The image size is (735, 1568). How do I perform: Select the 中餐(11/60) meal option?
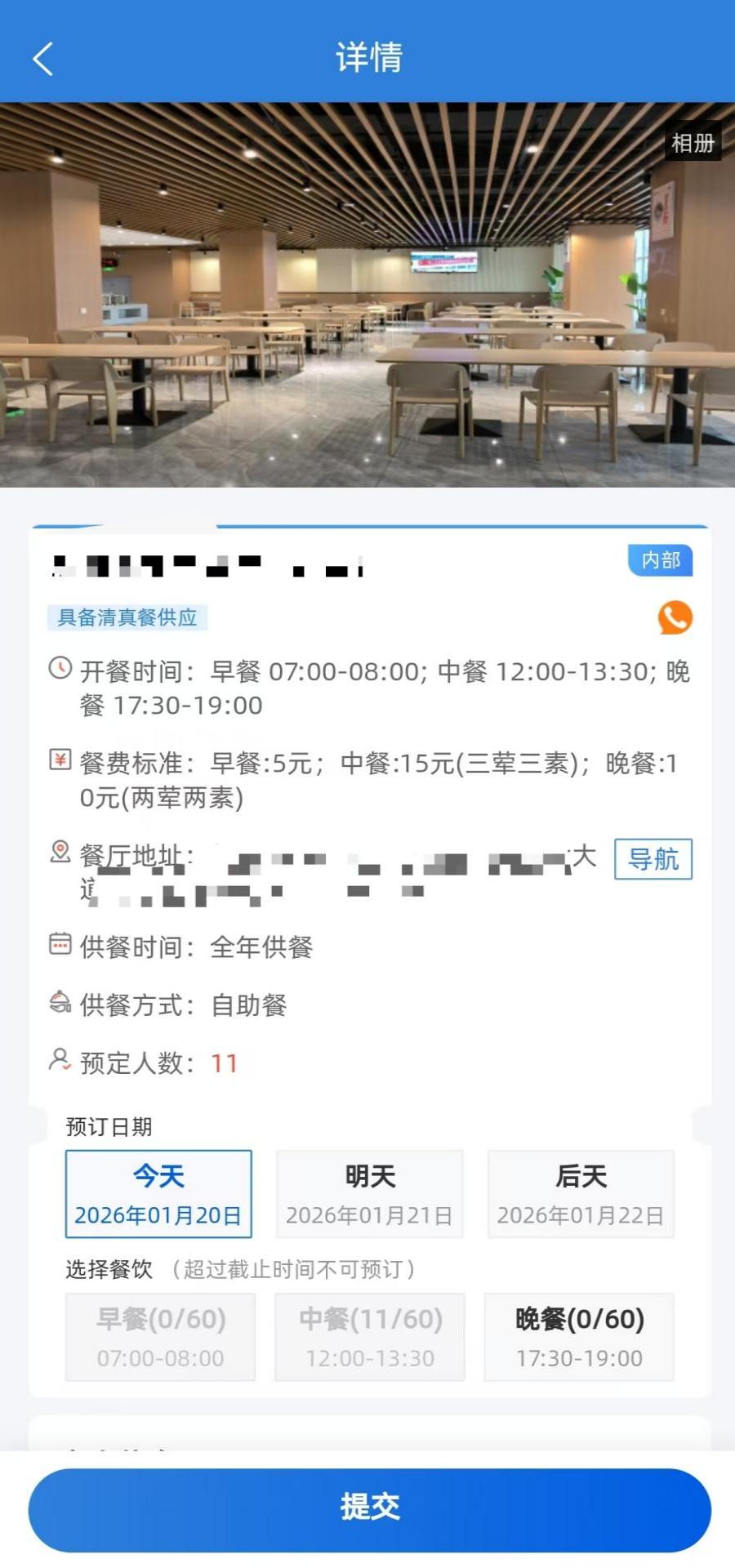coord(369,1337)
